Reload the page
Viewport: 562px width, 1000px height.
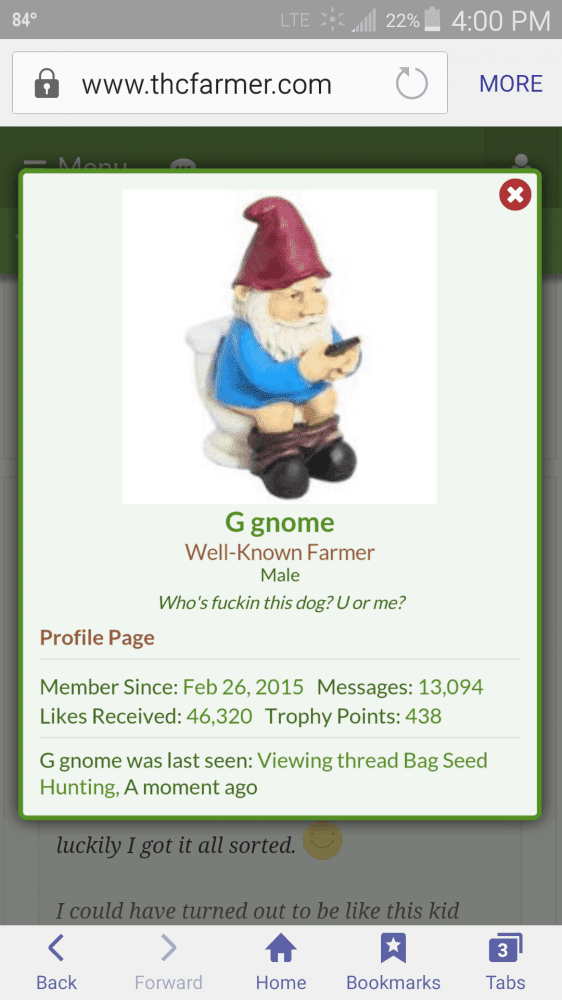(411, 84)
